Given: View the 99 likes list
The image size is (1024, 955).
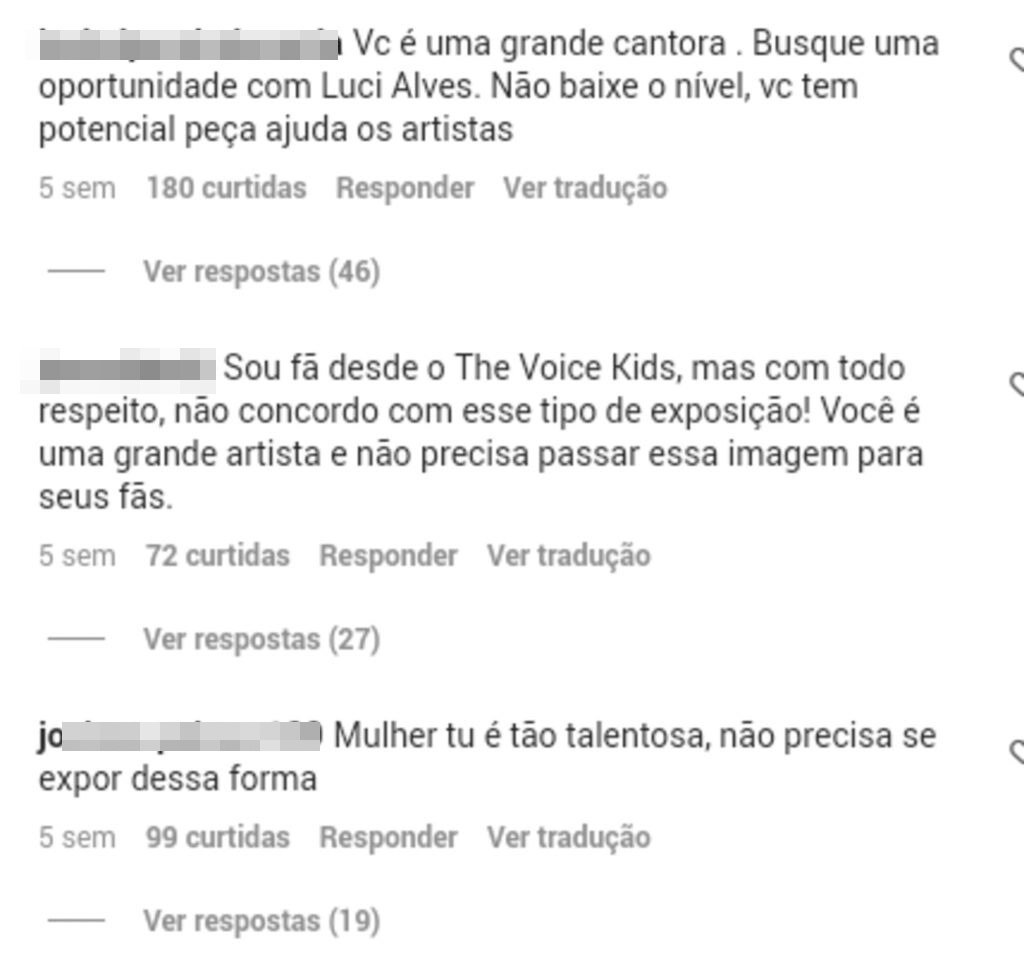Looking at the screenshot, I should click(x=217, y=837).
